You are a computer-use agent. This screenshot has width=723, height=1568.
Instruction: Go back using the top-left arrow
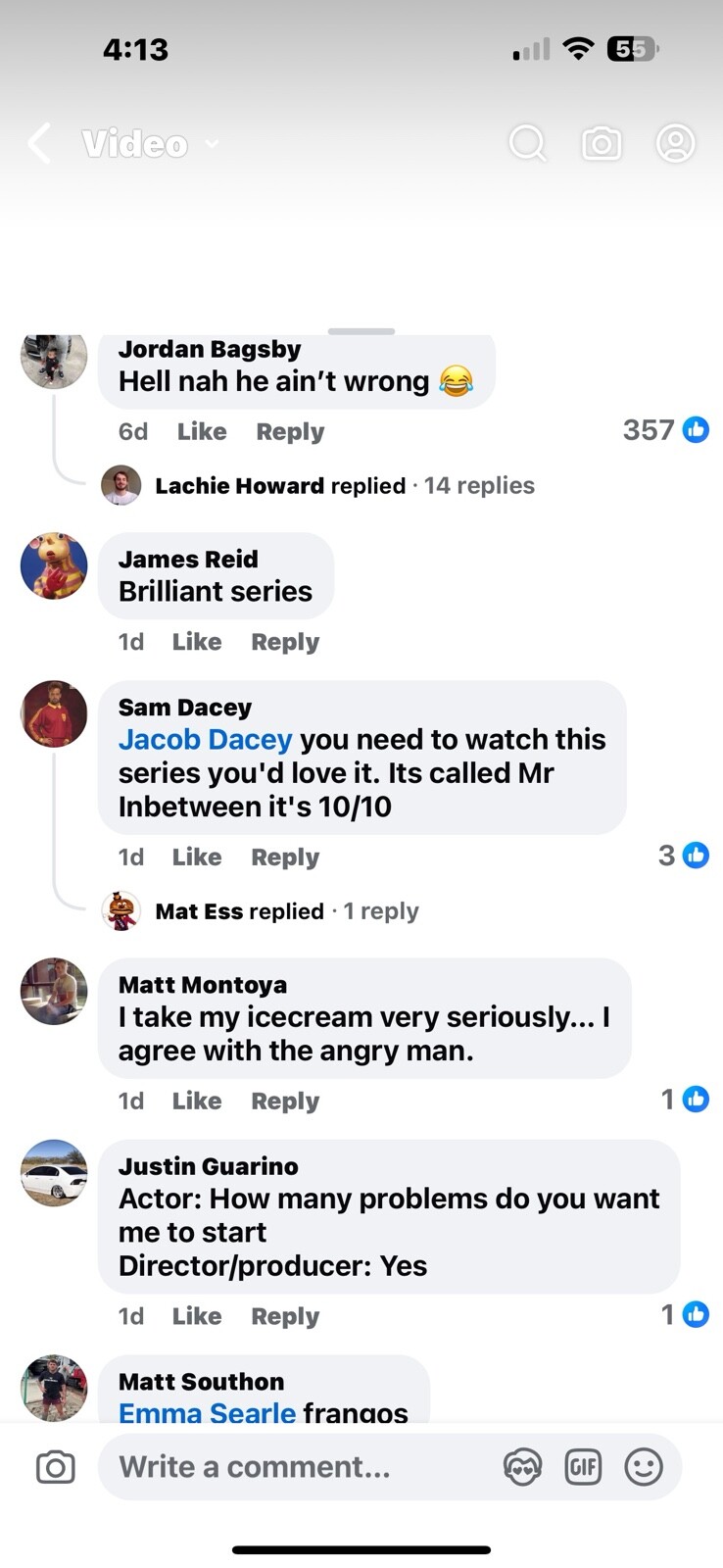tap(39, 143)
